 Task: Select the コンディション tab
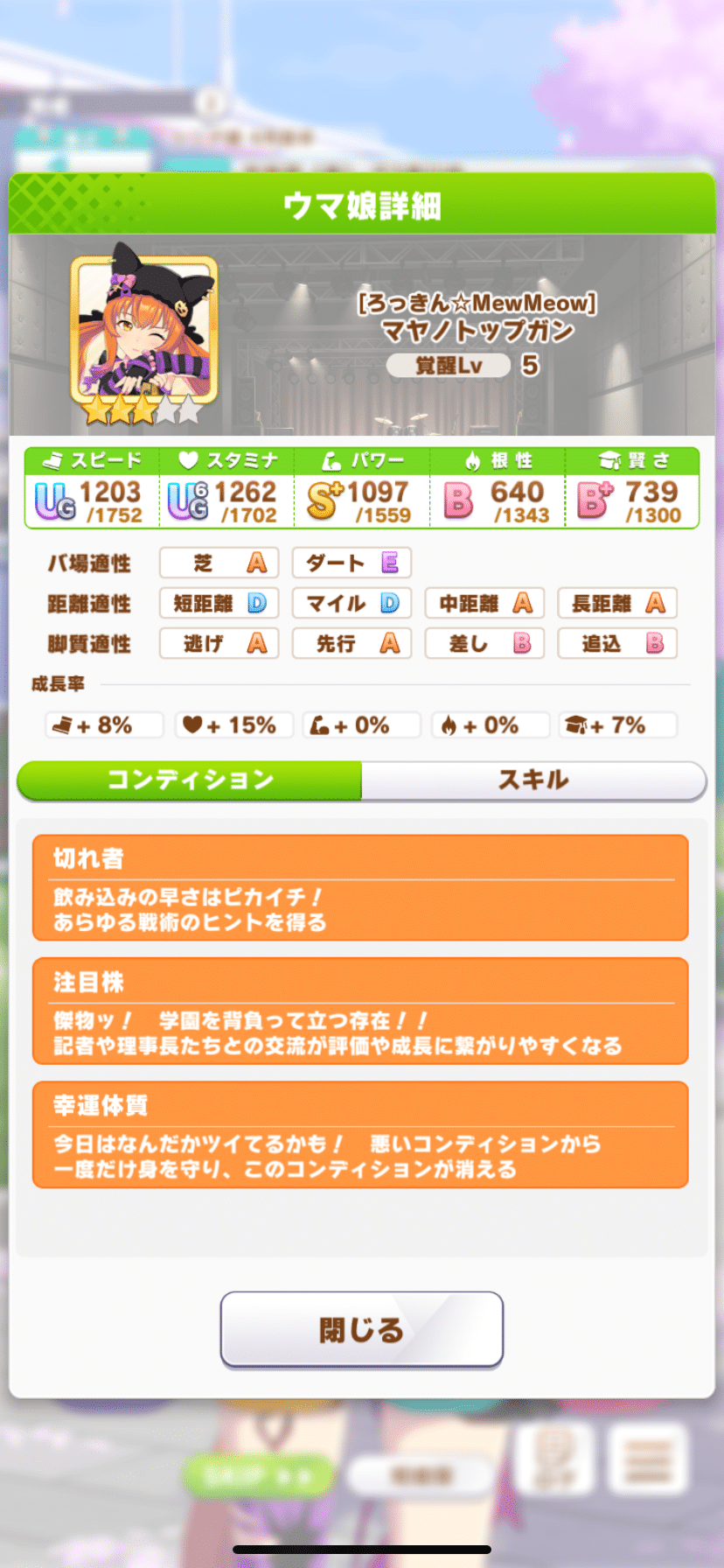click(190, 780)
